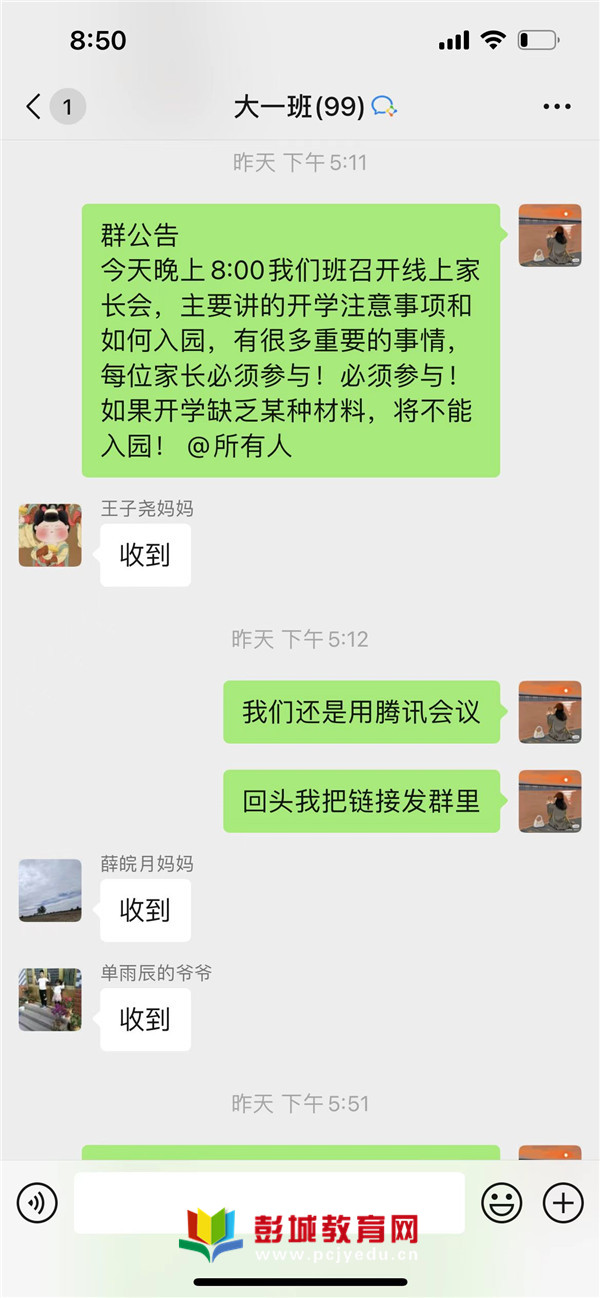Open the plus attachment menu
The image size is (600, 1298).
563,1202
